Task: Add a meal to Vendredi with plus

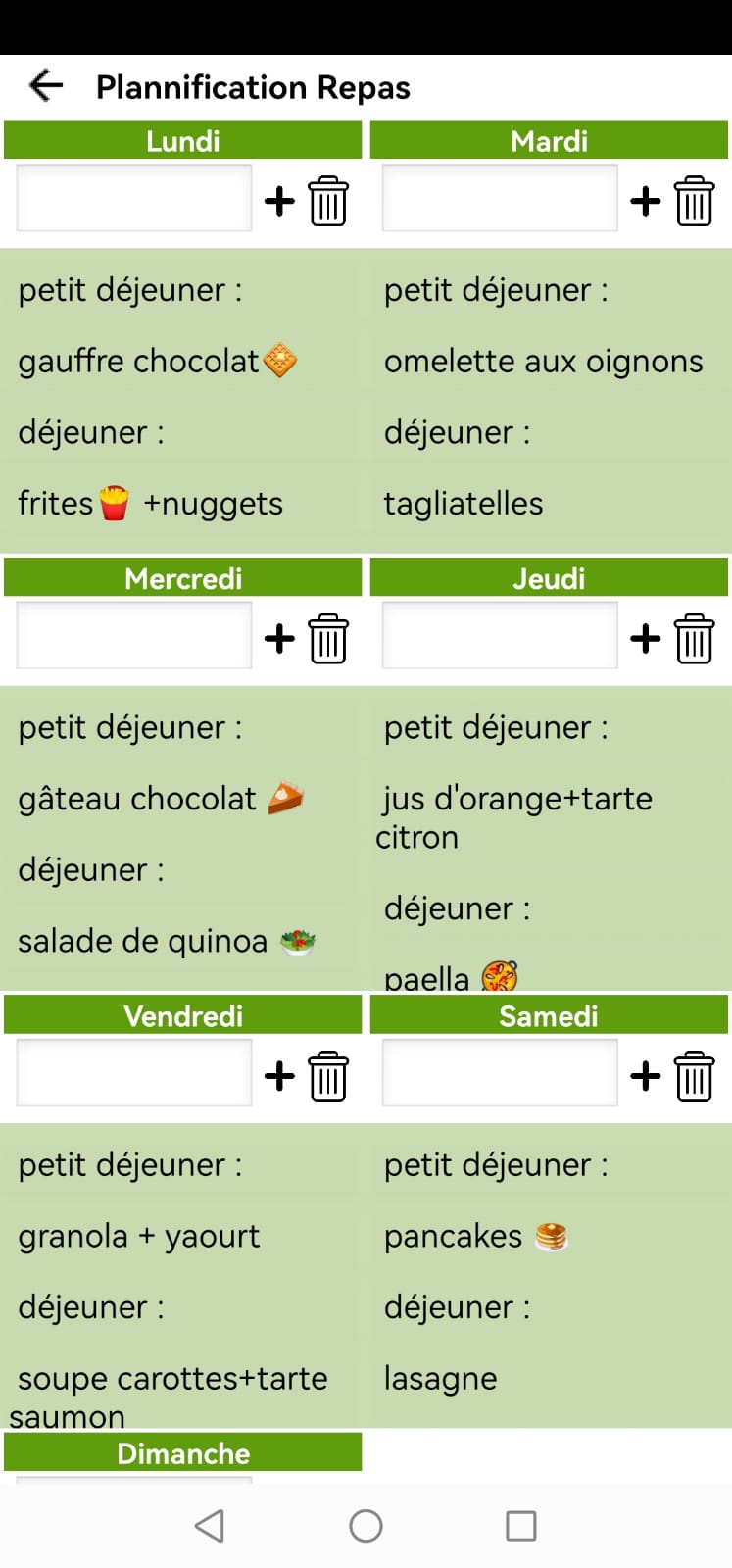Action: (279, 1075)
